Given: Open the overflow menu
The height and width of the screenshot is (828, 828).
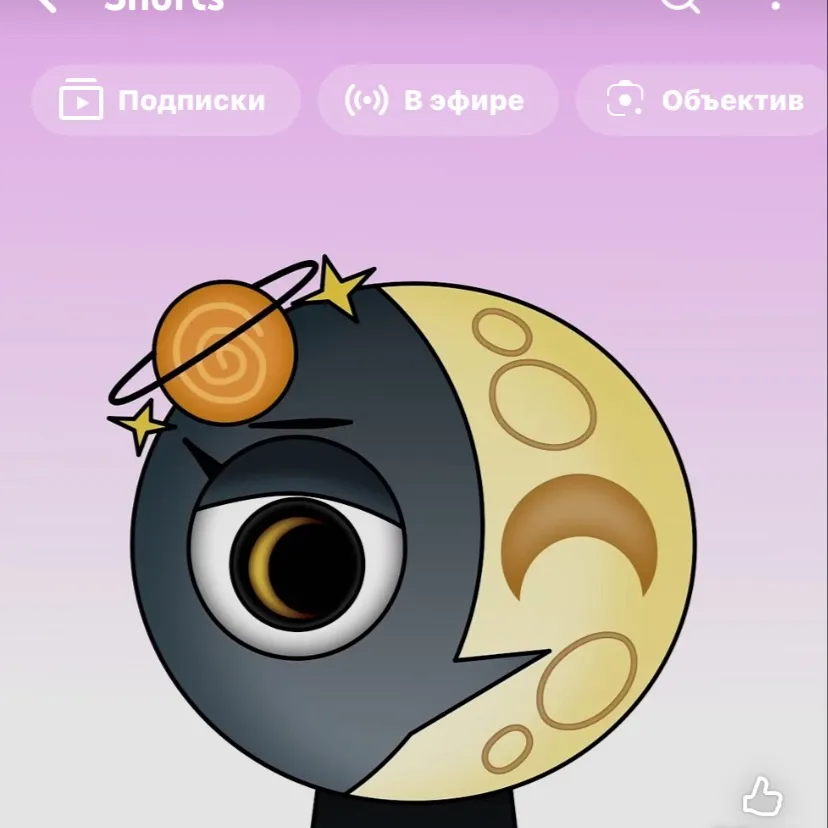Looking at the screenshot, I should pyautogui.click(x=777, y=4).
